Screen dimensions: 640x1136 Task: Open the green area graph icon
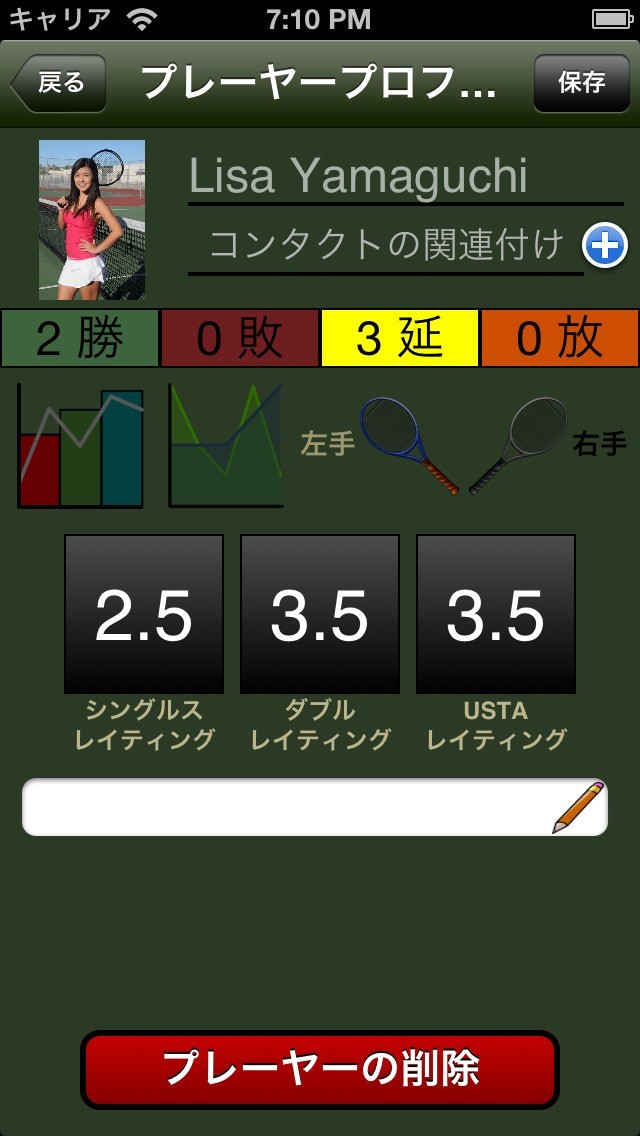point(225,446)
